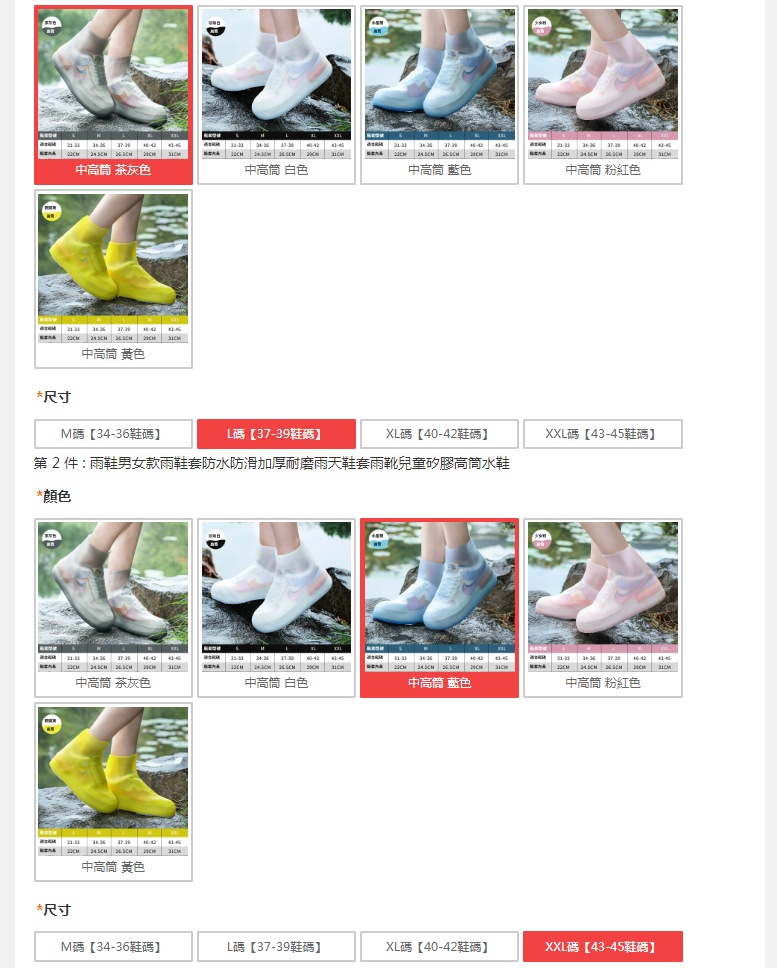
Task: Pick 中高筒 粉紅色 for the first item
Action: pyautogui.click(x=602, y=95)
